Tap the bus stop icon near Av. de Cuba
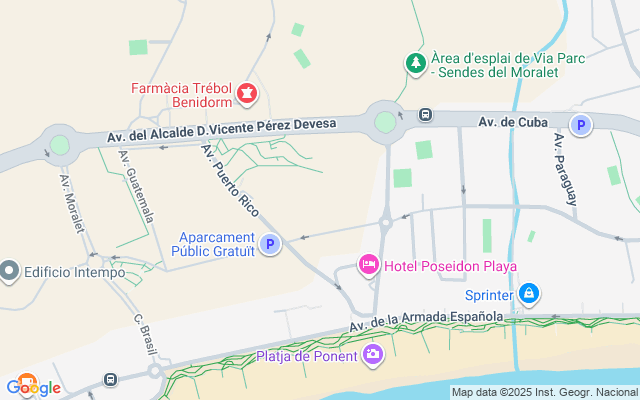The height and width of the screenshot is (400, 640). [x=426, y=115]
